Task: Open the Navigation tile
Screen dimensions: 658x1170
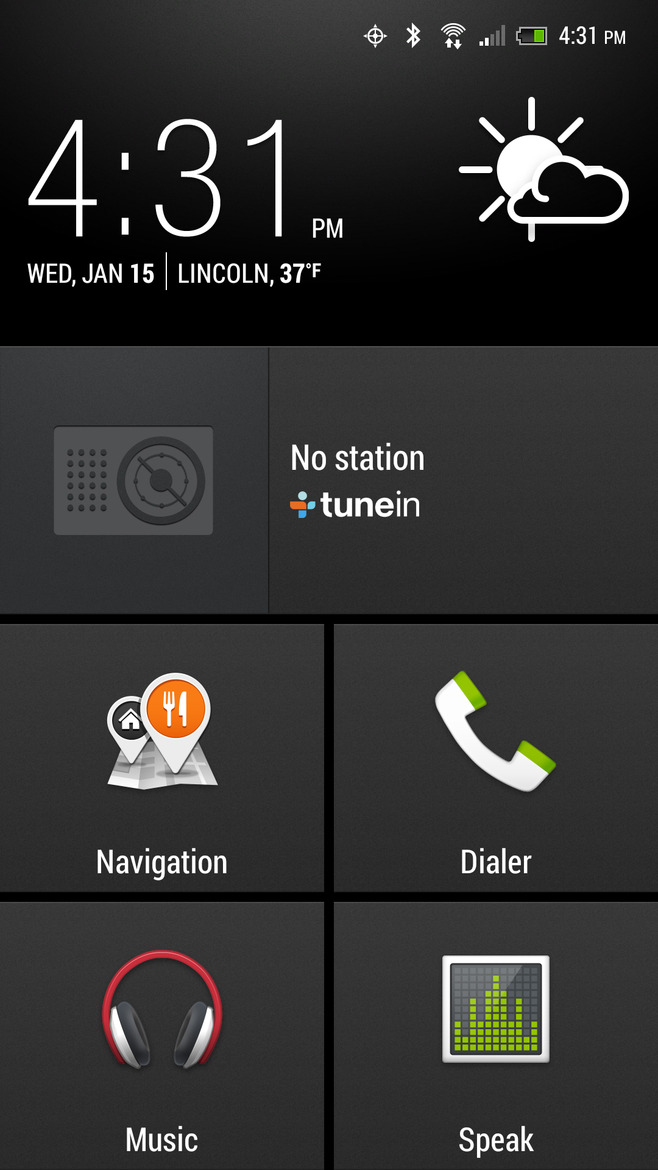Action: 162,757
